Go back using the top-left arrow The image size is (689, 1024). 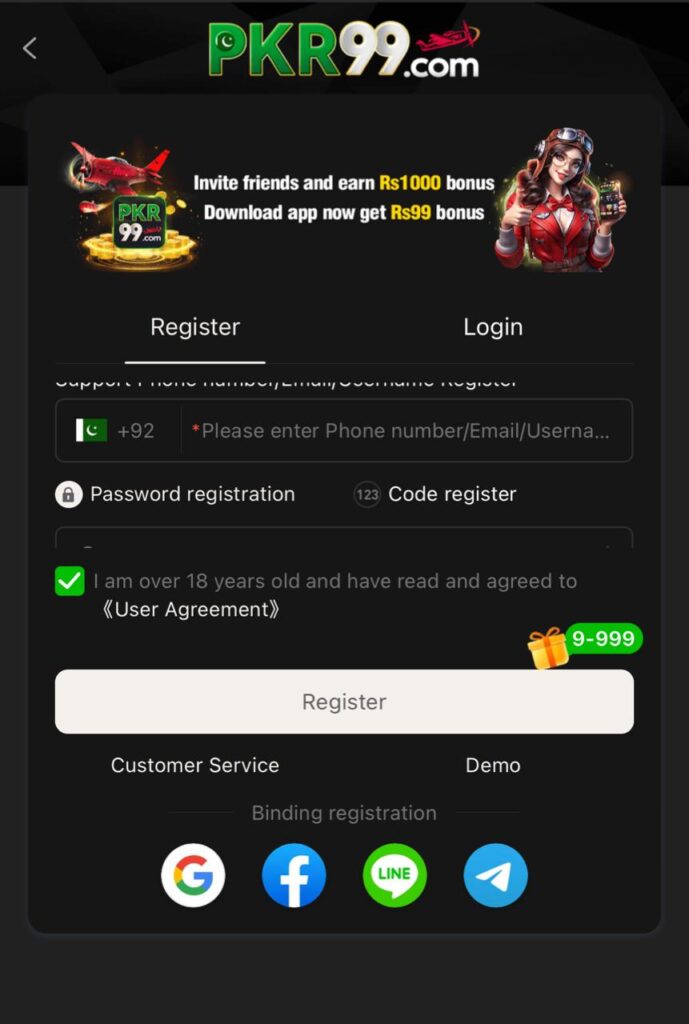click(x=30, y=48)
